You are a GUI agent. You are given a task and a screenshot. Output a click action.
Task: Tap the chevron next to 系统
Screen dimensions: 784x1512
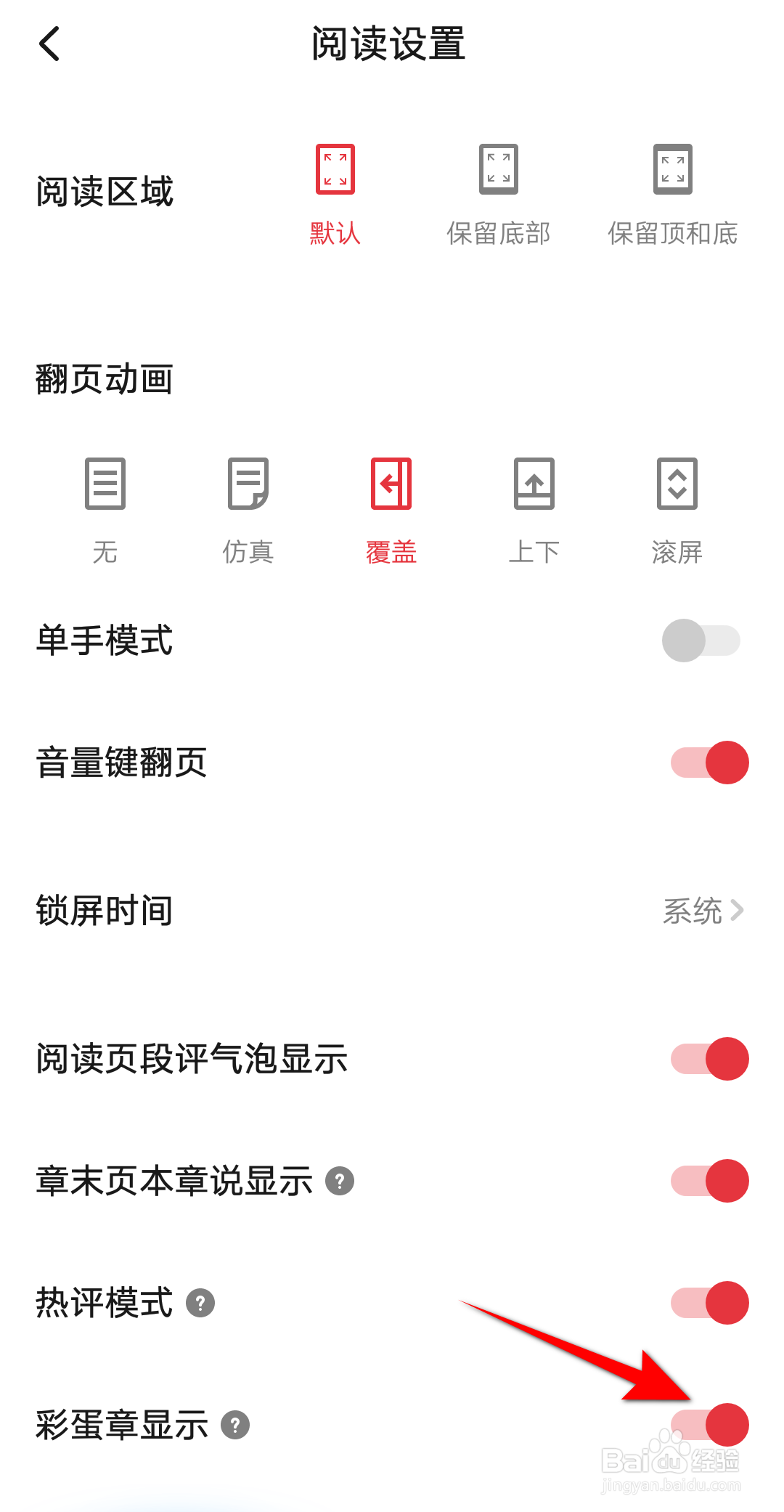pos(737,911)
